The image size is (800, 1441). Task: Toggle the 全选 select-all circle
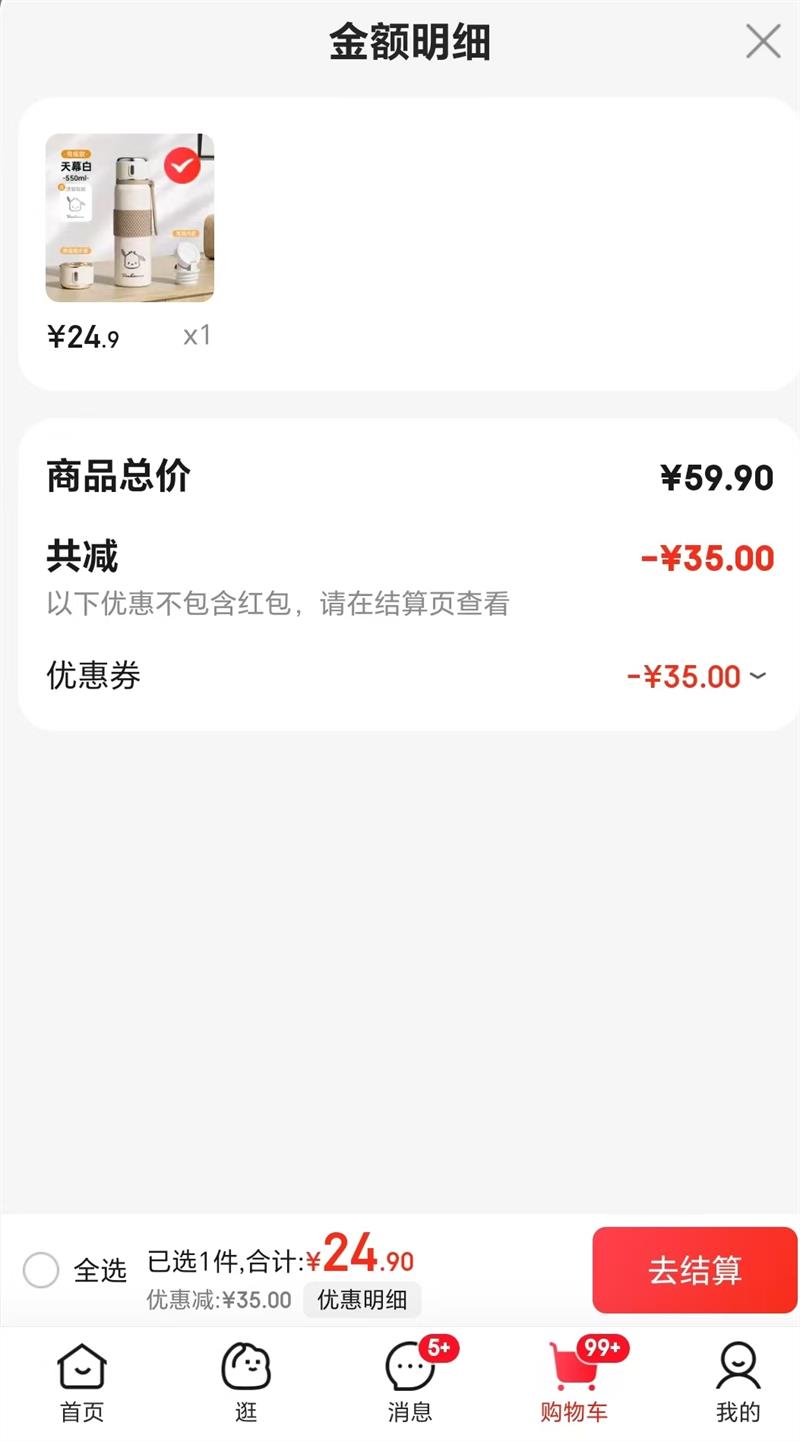tap(41, 1270)
